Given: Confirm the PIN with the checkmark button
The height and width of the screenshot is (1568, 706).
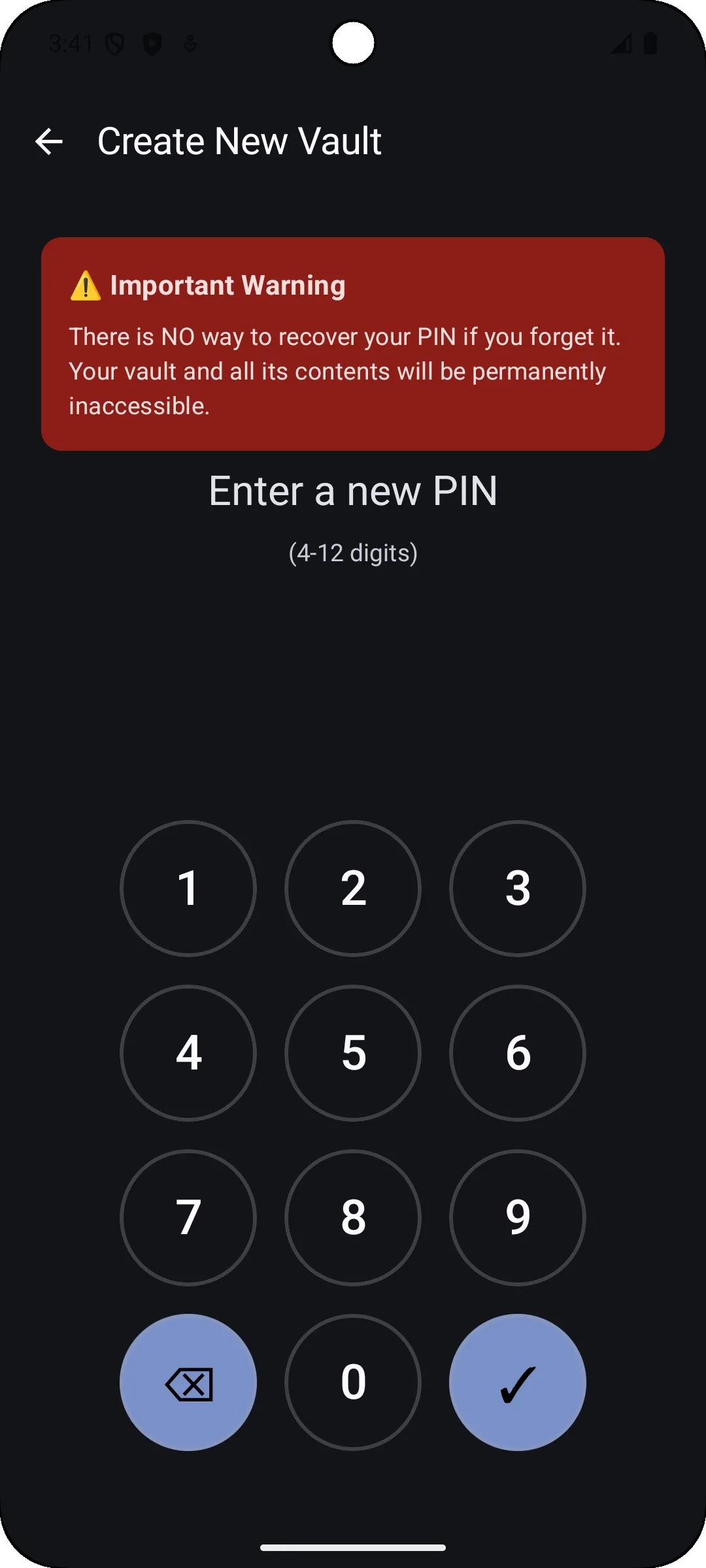Looking at the screenshot, I should tap(518, 1382).
